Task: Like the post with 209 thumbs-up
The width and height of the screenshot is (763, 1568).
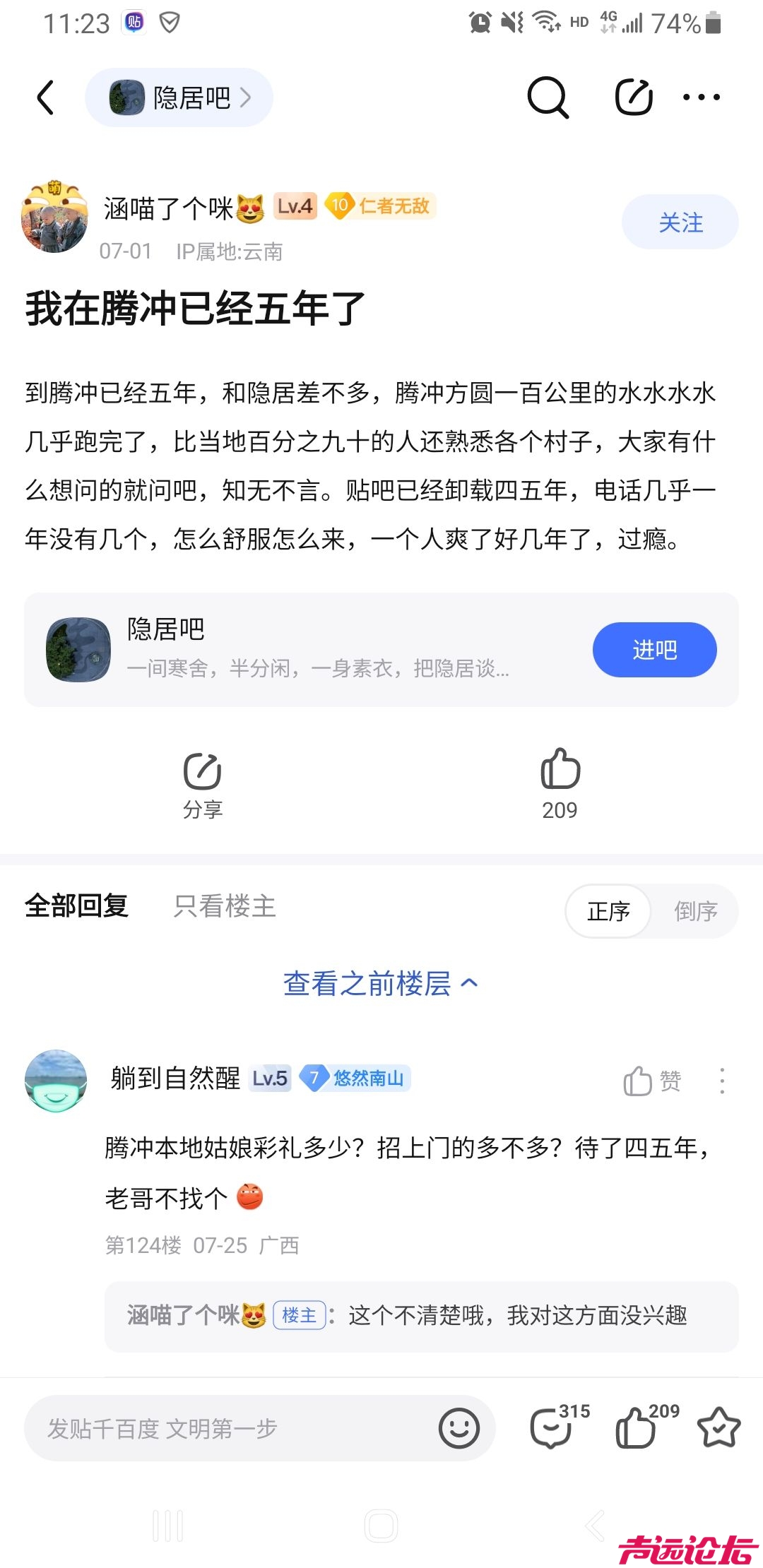Action: pos(560,783)
